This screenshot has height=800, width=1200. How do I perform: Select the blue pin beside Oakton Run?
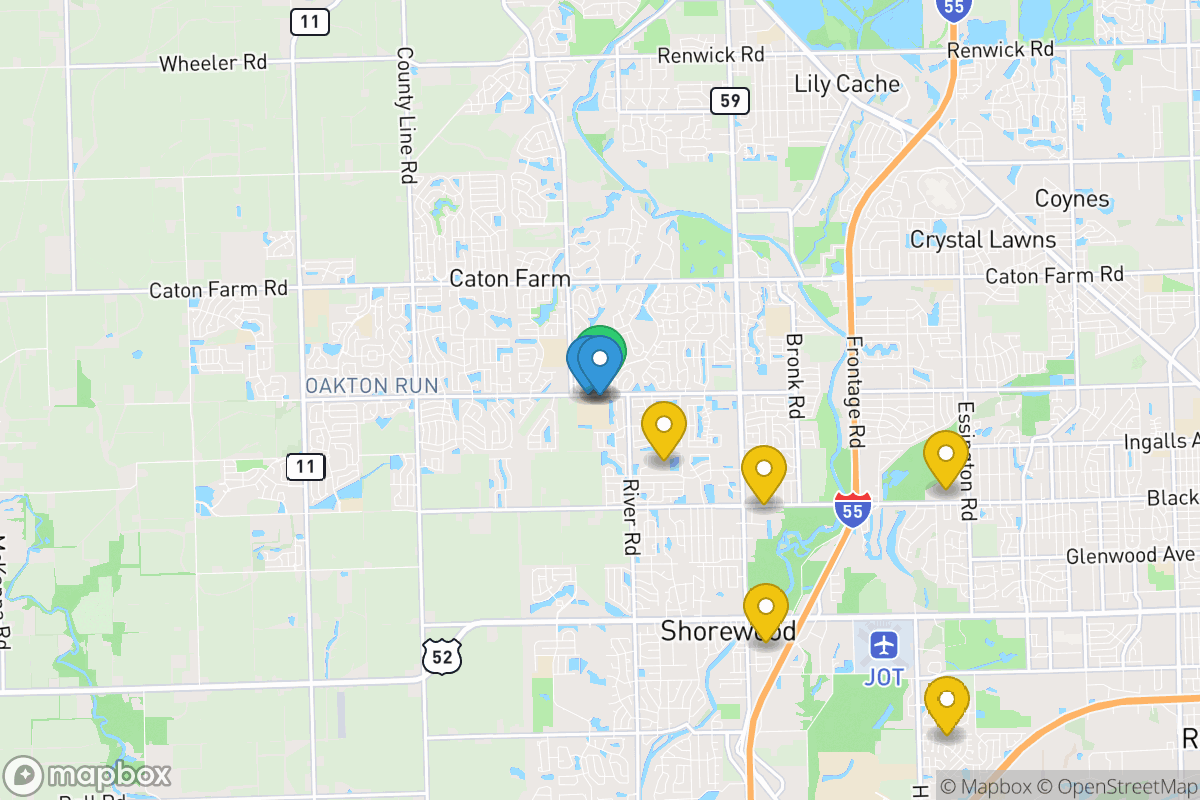coord(600,361)
